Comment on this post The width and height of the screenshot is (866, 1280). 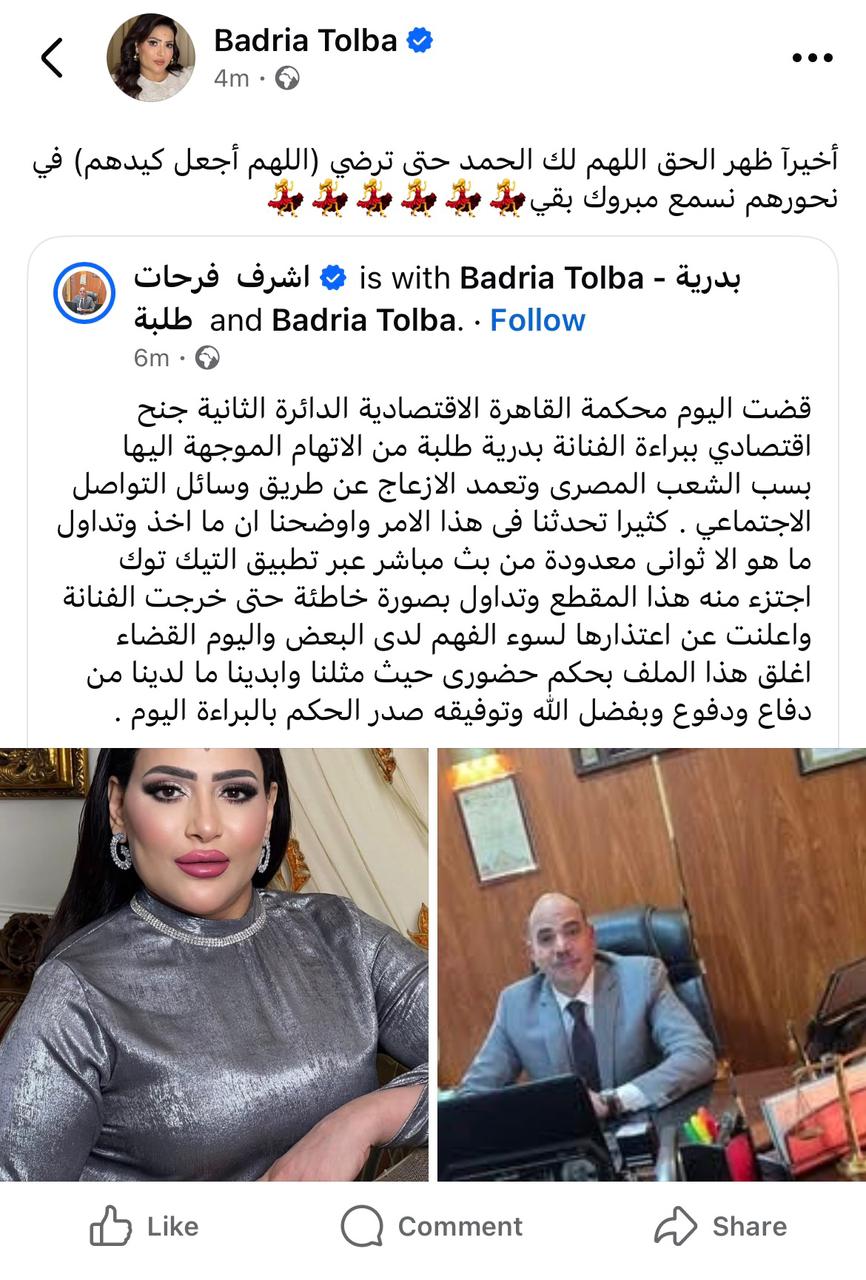[x=432, y=1226]
